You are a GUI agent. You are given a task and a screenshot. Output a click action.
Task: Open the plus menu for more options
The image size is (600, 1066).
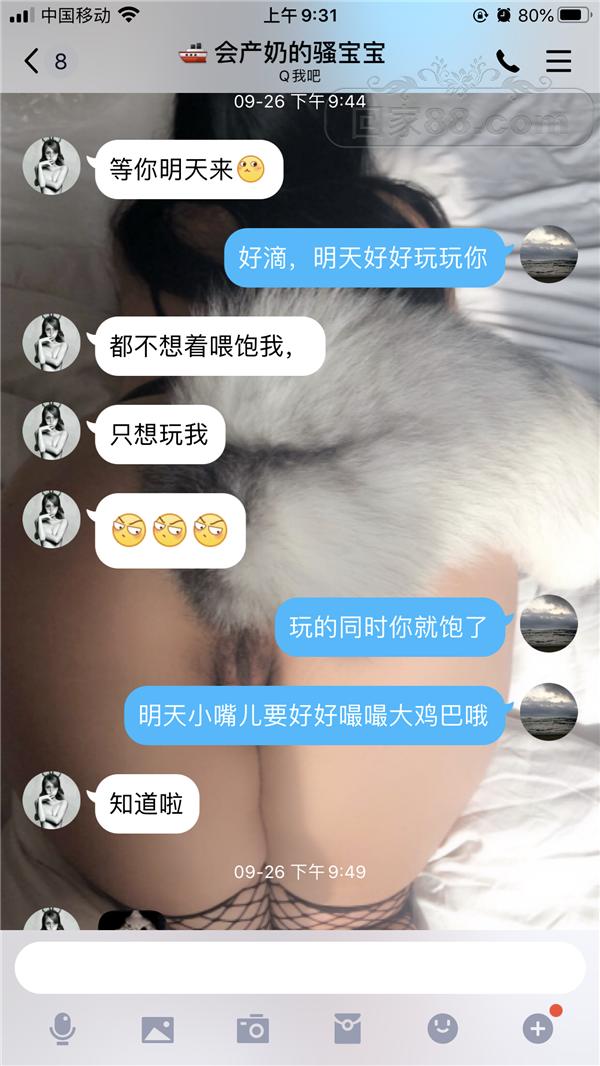(537, 1028)
